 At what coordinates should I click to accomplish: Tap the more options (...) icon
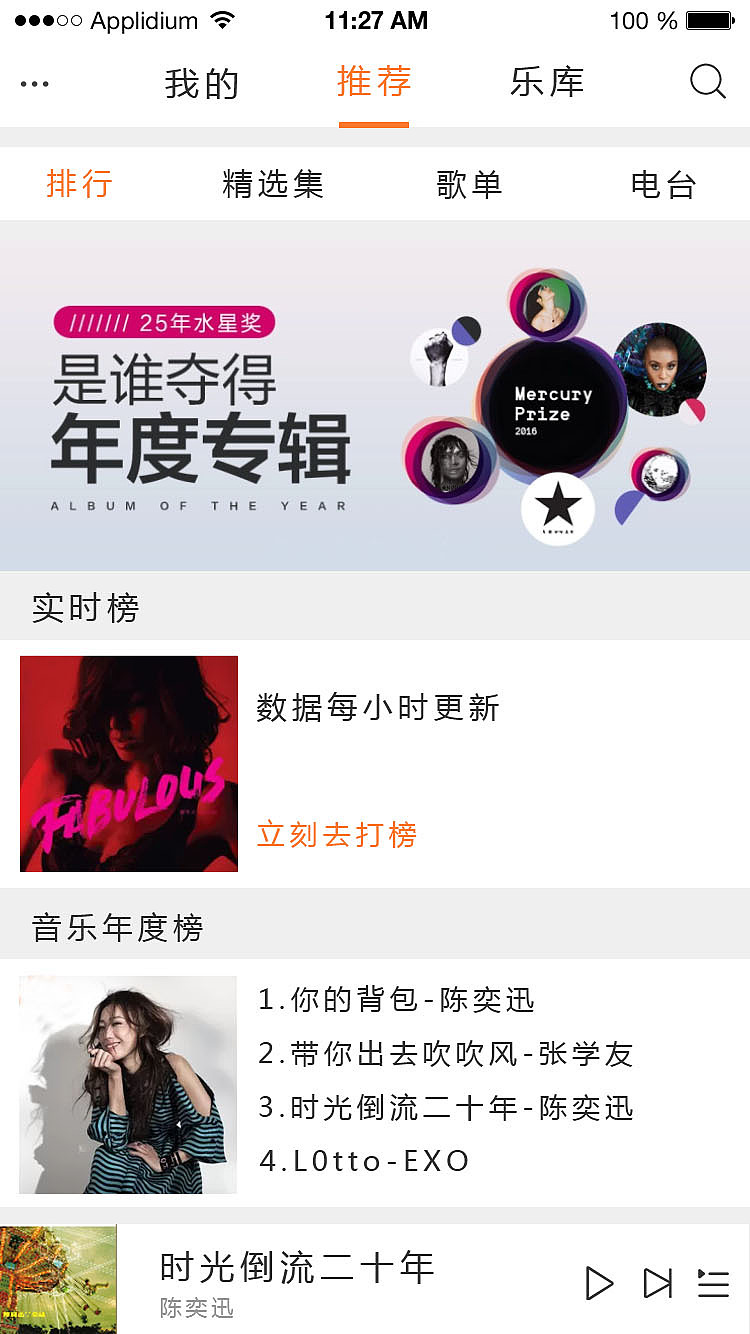click(34, 83)
